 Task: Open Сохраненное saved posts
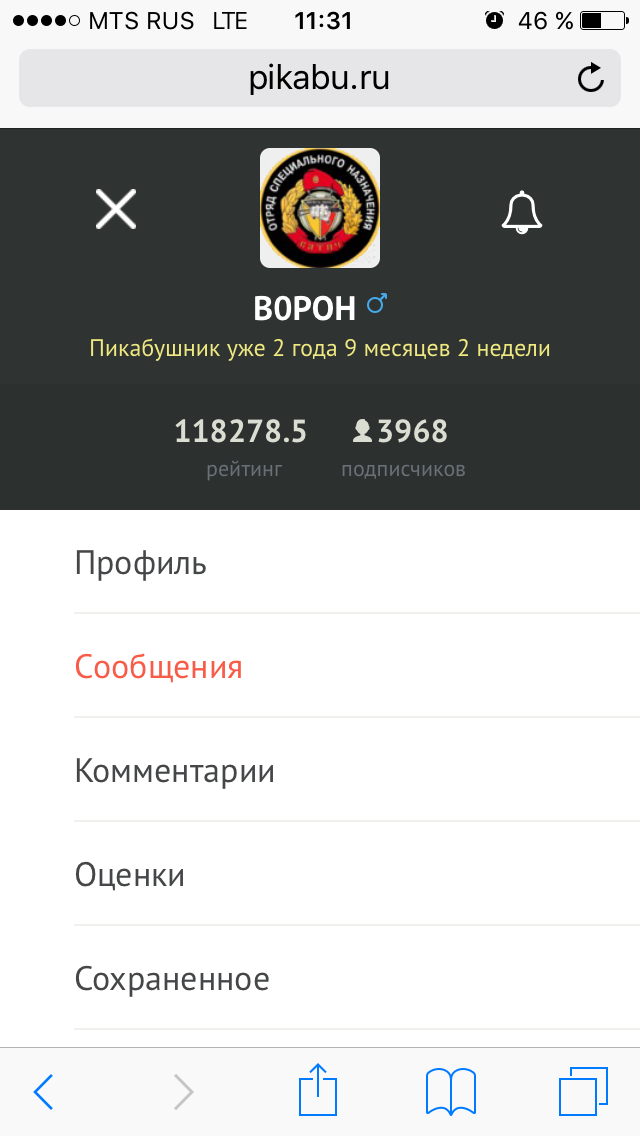pos(357,978)
